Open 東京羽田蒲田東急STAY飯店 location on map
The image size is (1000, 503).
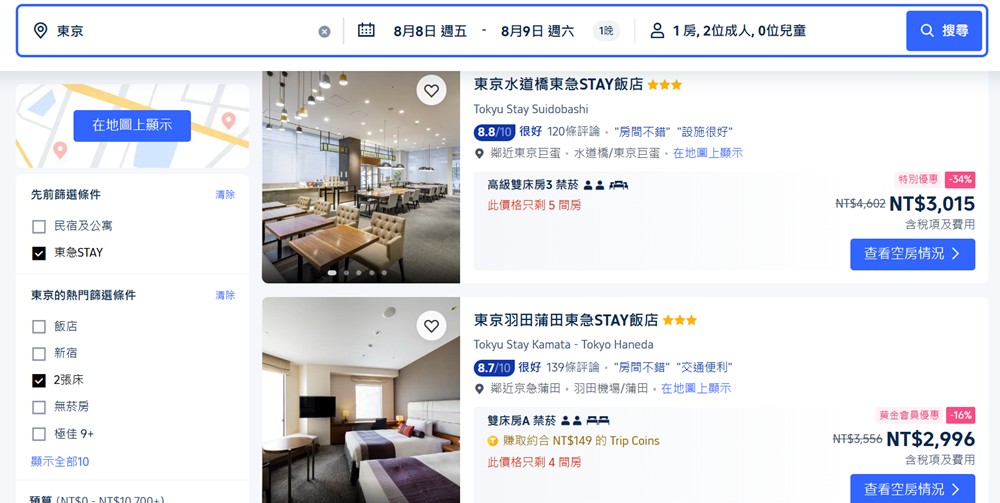coord(696,388)
